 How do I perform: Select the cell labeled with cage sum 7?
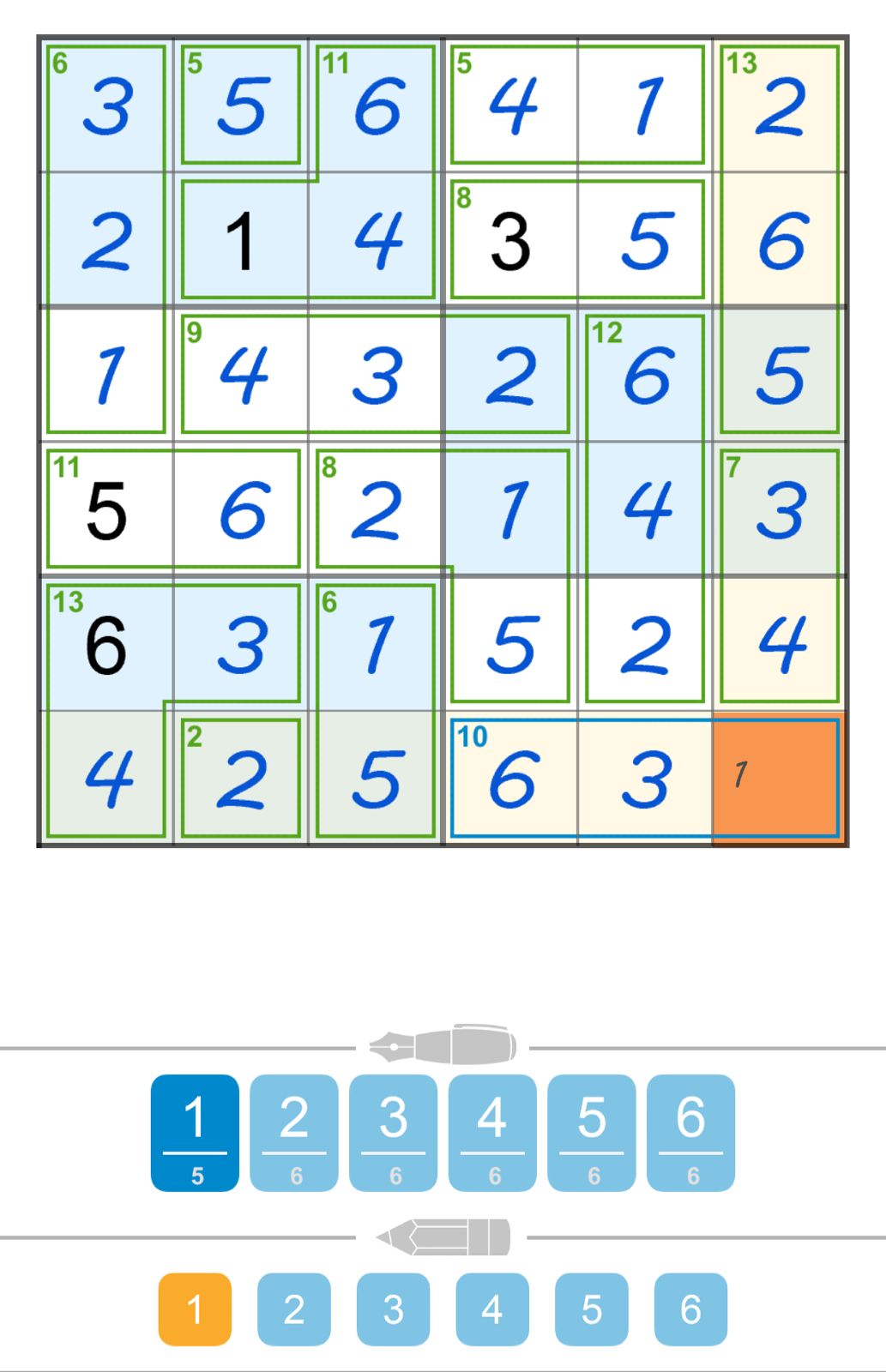[779, 508]
